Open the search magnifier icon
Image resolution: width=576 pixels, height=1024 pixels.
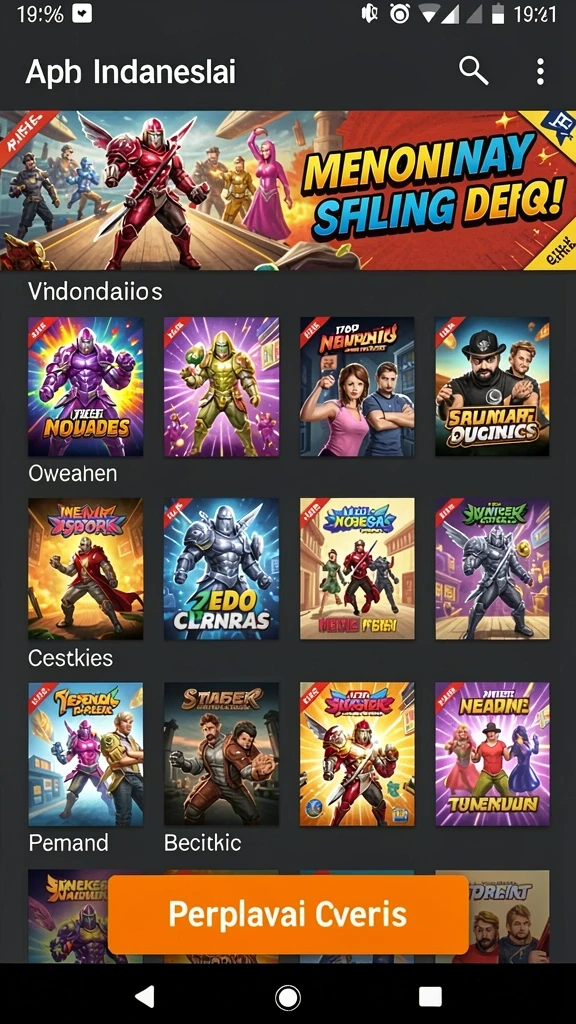click(473, 71)
